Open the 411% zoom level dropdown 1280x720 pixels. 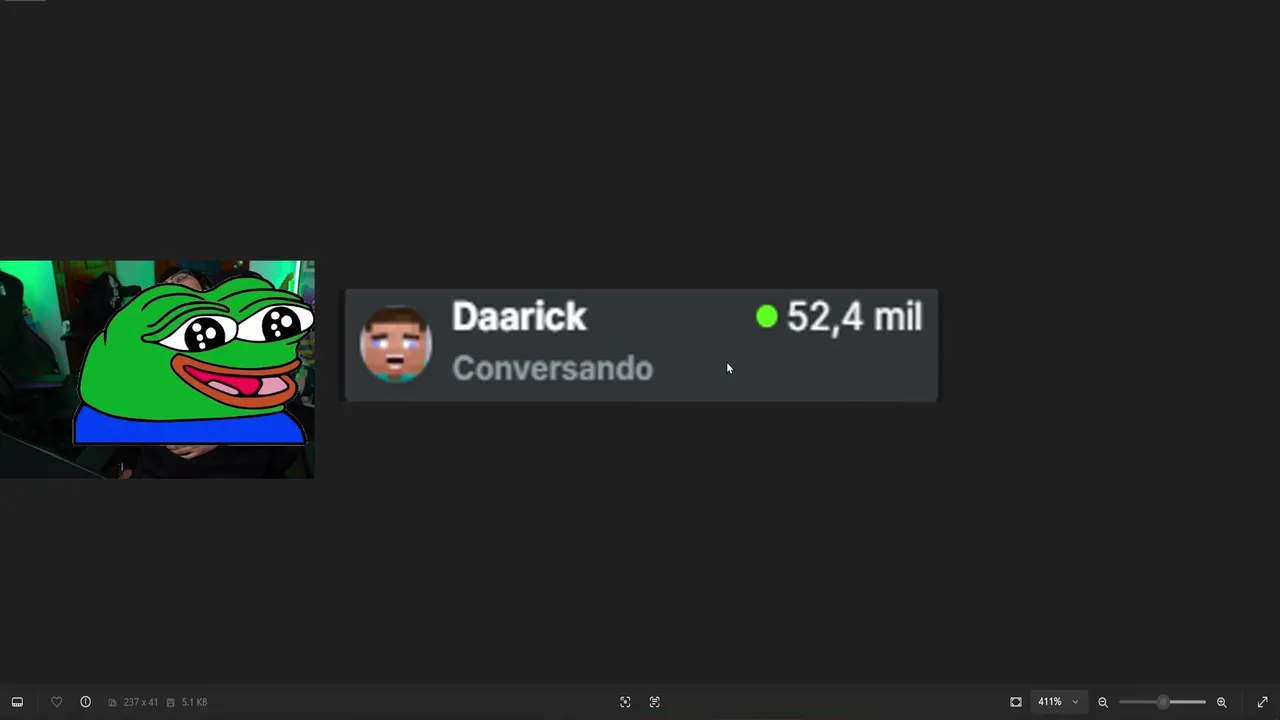tap(1057, 702)
